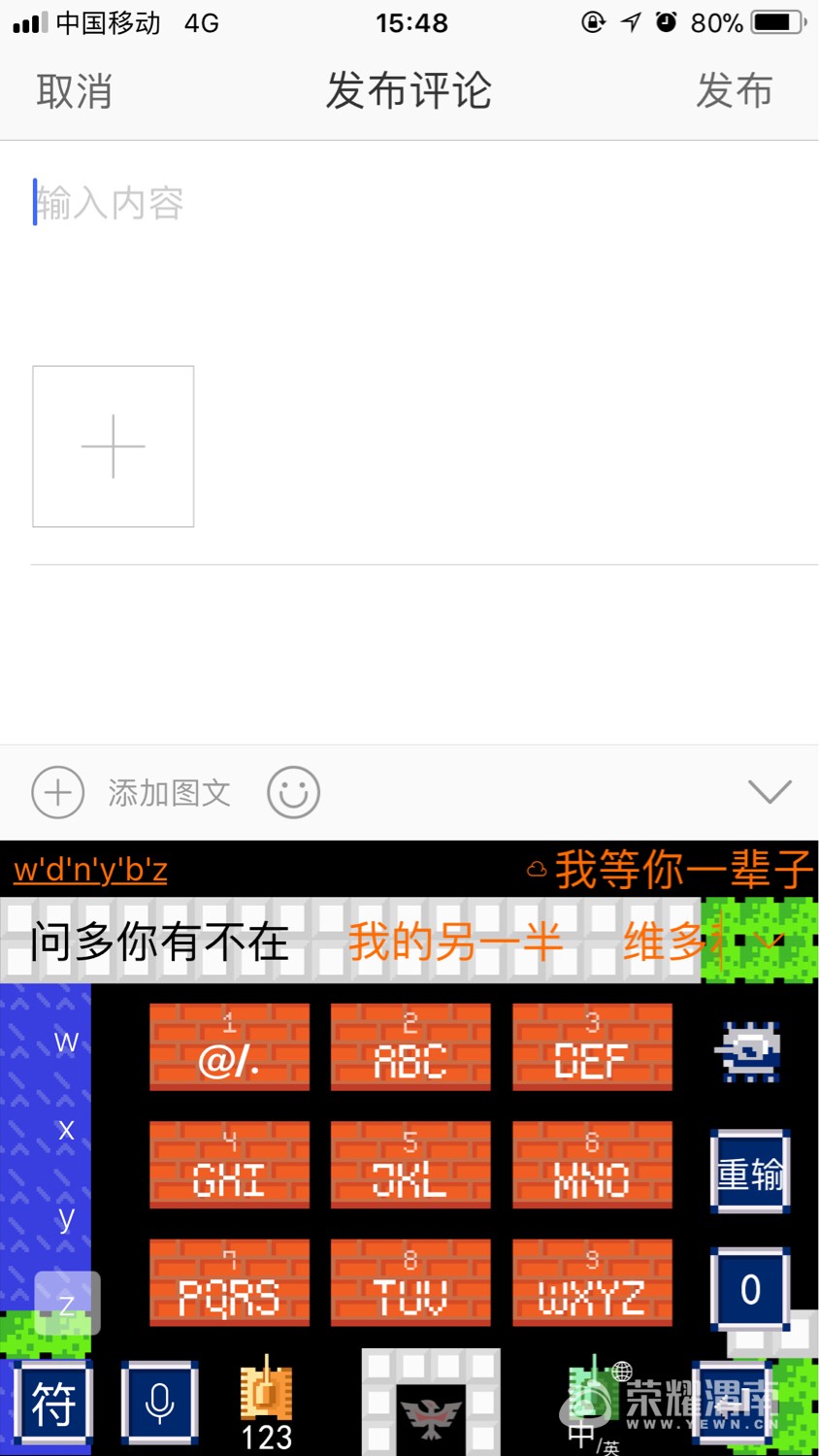Start voice input with the microphone key
819x1456 pixels.
pos(160,1403)
